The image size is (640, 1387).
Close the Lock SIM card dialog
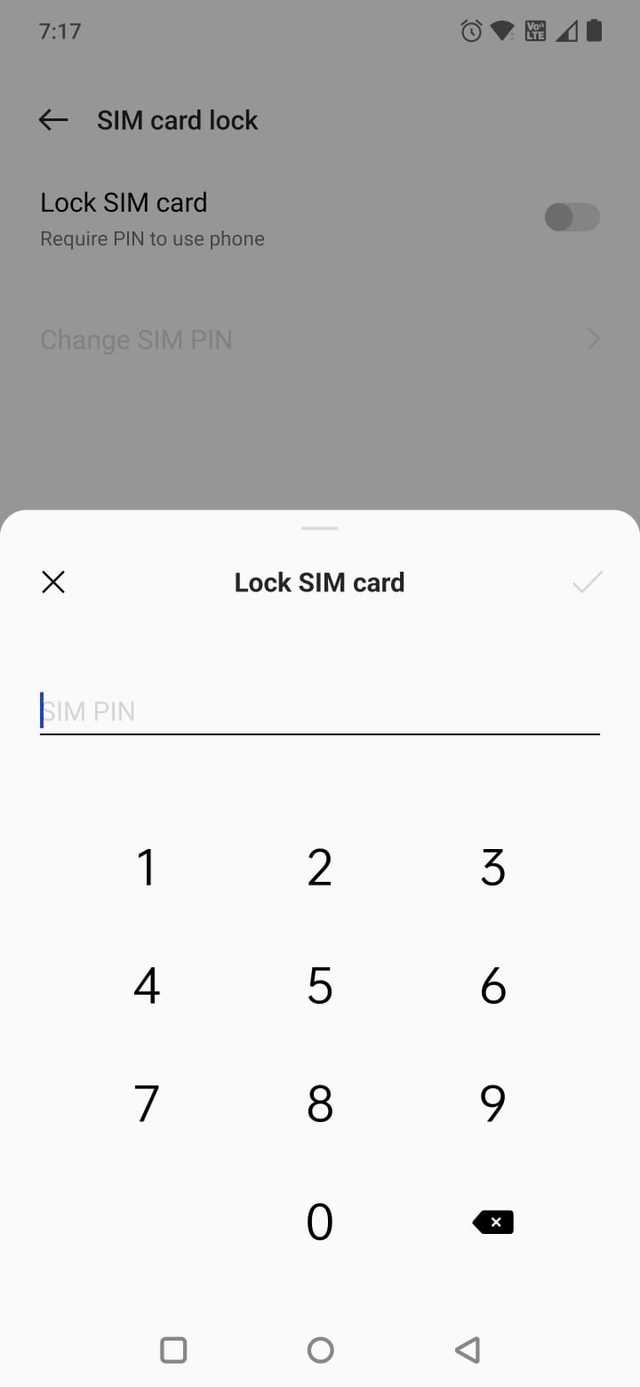coord(53,582)
